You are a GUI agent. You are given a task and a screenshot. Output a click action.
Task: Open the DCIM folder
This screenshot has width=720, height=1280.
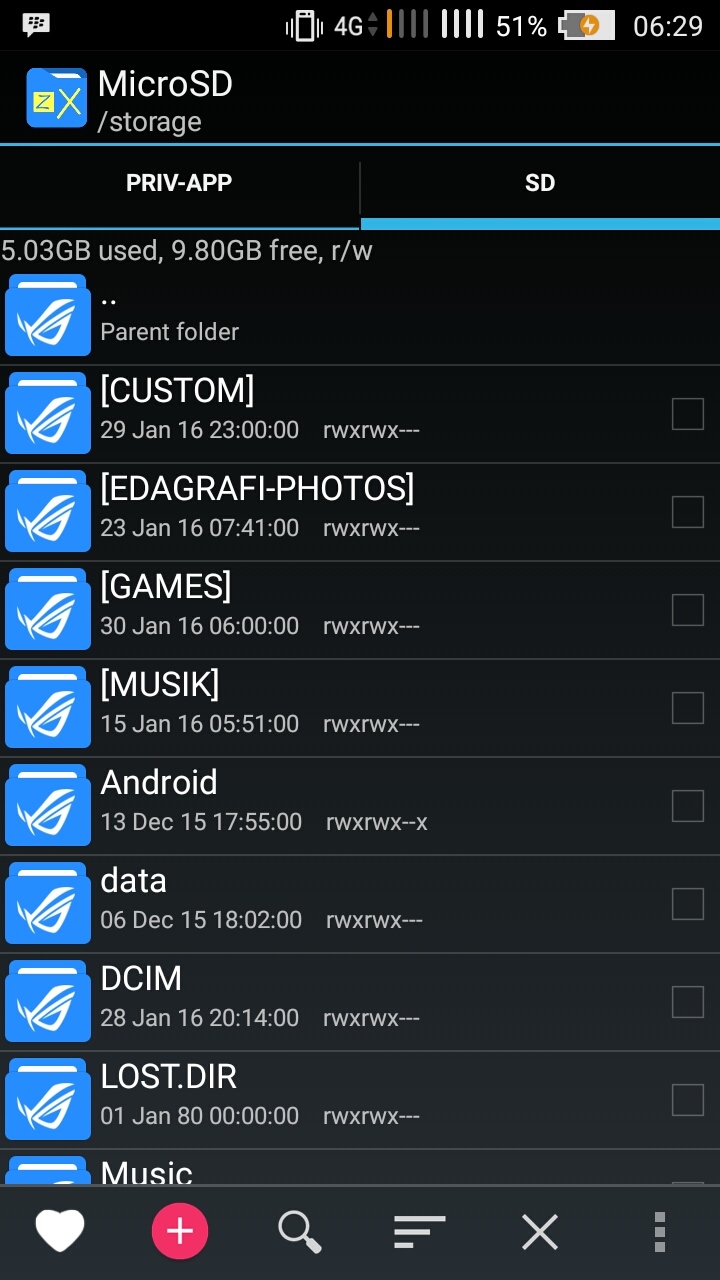[360, 1002]
